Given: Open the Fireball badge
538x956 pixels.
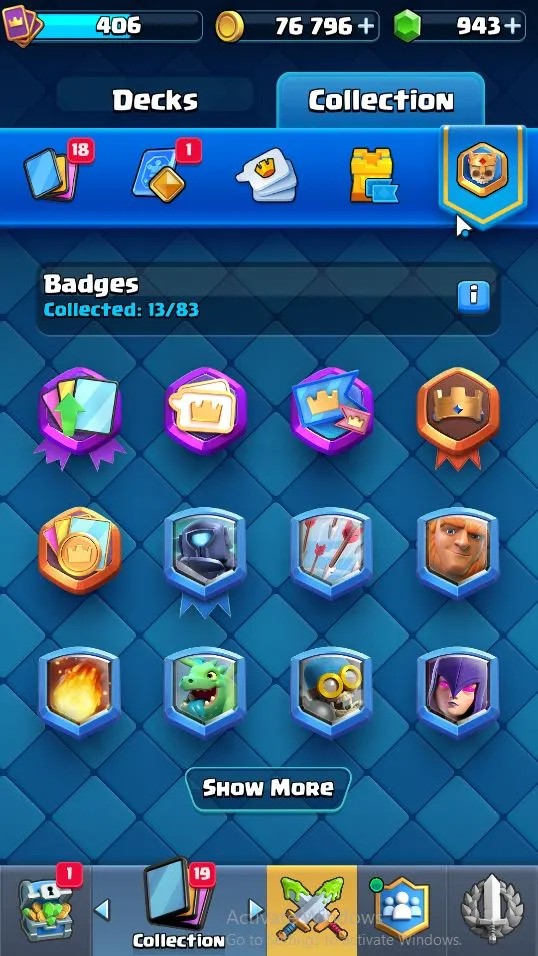Looking at the screenshot, I should click(x=79, y=693).
